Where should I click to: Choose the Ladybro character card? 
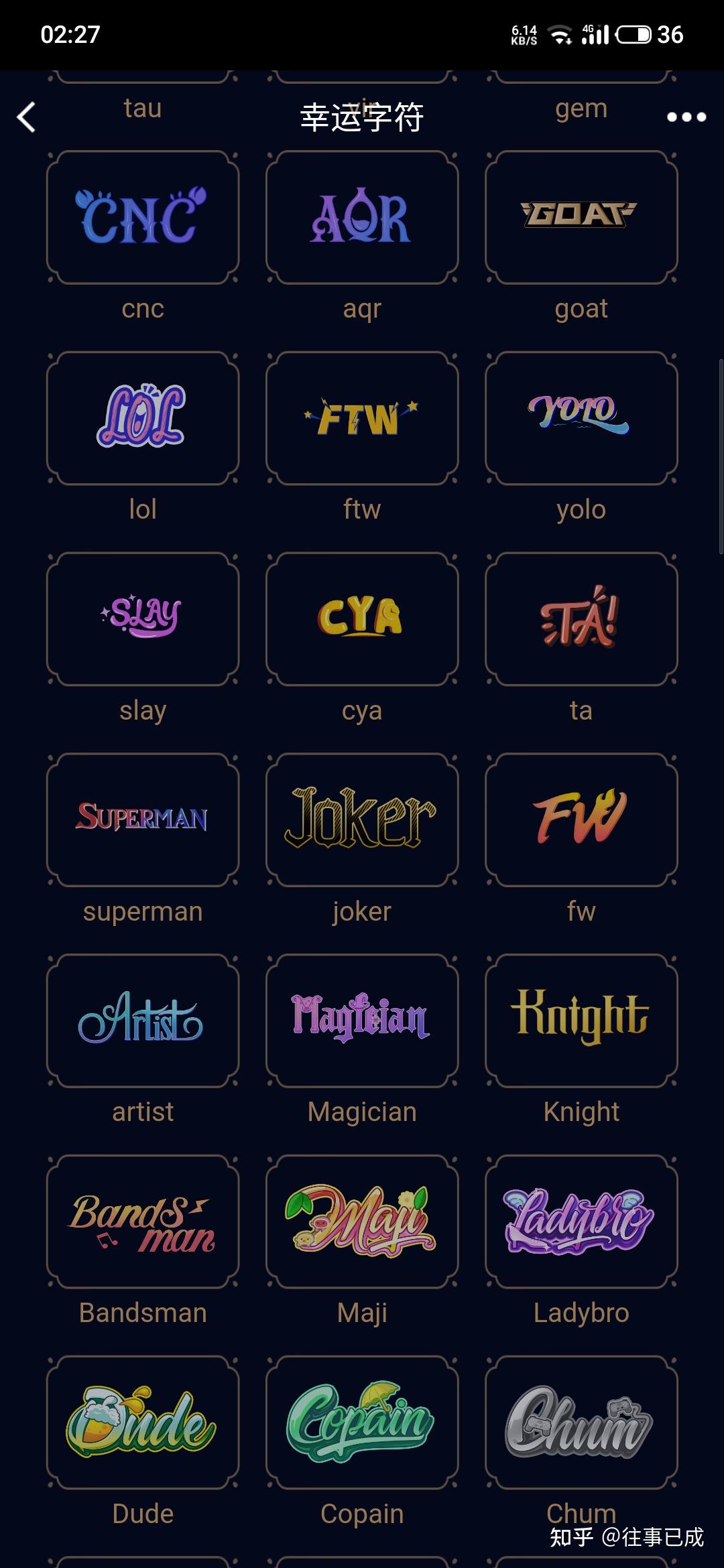coord(581,1221)
